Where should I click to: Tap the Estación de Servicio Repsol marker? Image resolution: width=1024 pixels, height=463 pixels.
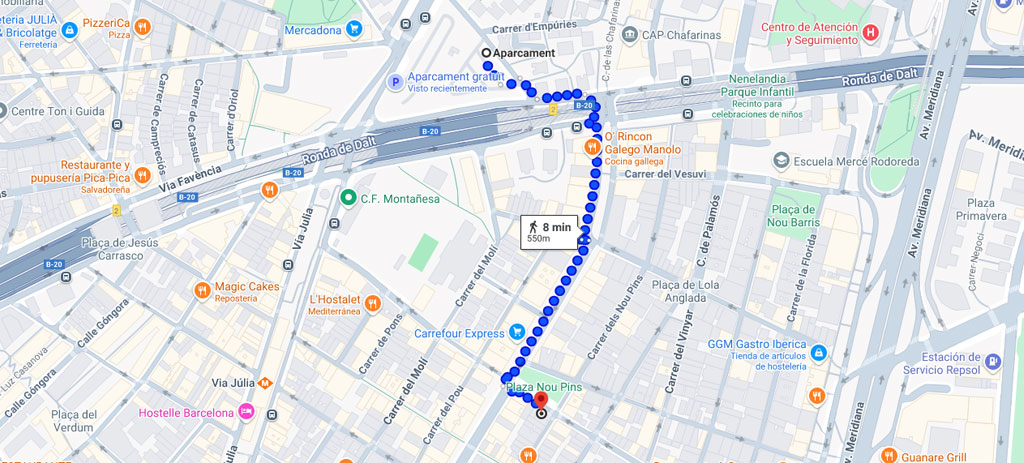point(992,362)
